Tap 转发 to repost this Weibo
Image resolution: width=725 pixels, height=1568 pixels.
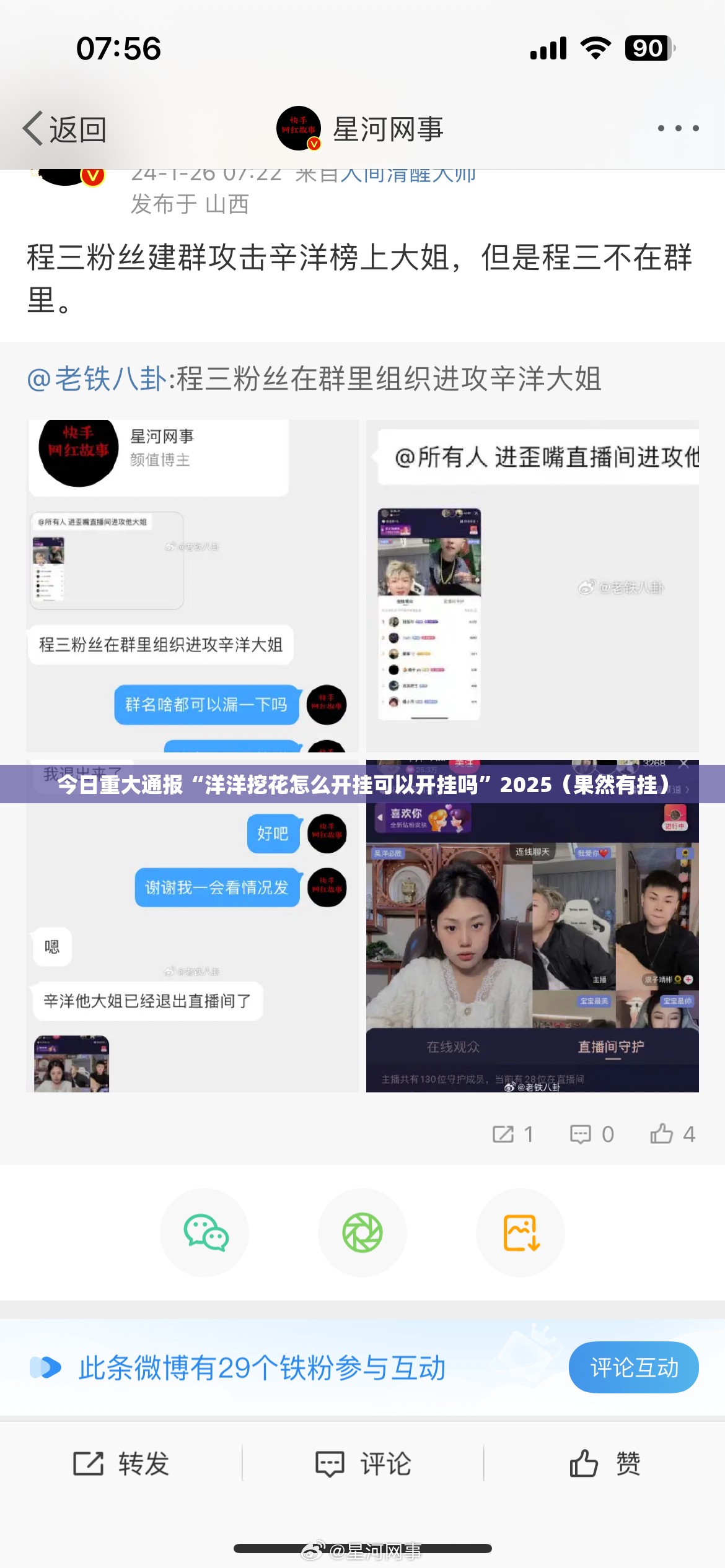point(121,1464)
